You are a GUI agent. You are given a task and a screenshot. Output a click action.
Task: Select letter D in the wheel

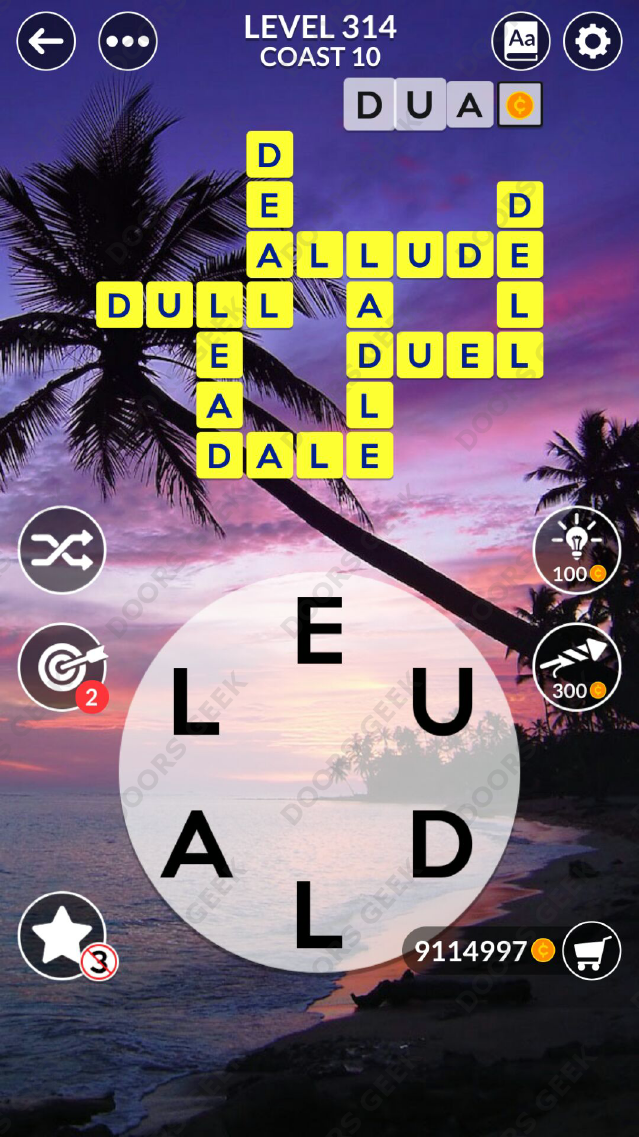coord(441,843)
